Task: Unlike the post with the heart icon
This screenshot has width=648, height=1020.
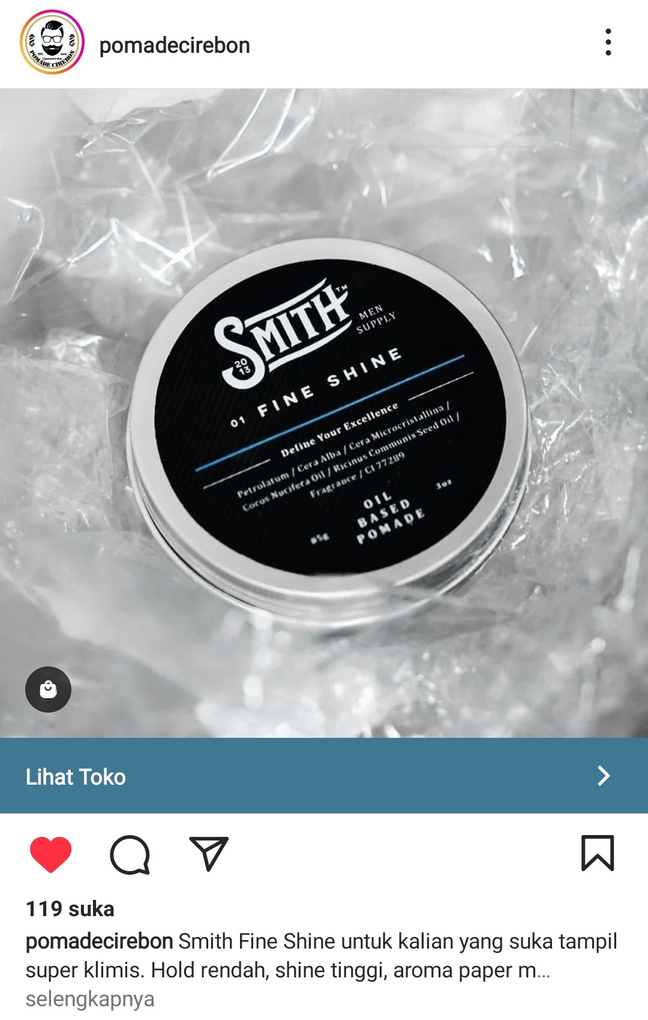Action: 51,854
